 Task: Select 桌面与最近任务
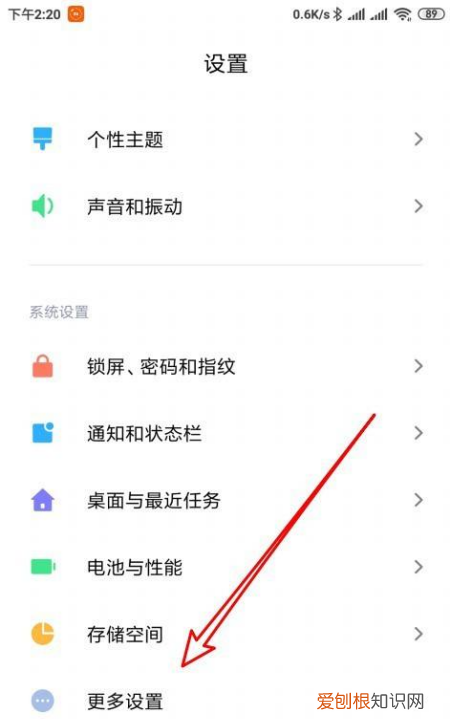tap(225, 500)
